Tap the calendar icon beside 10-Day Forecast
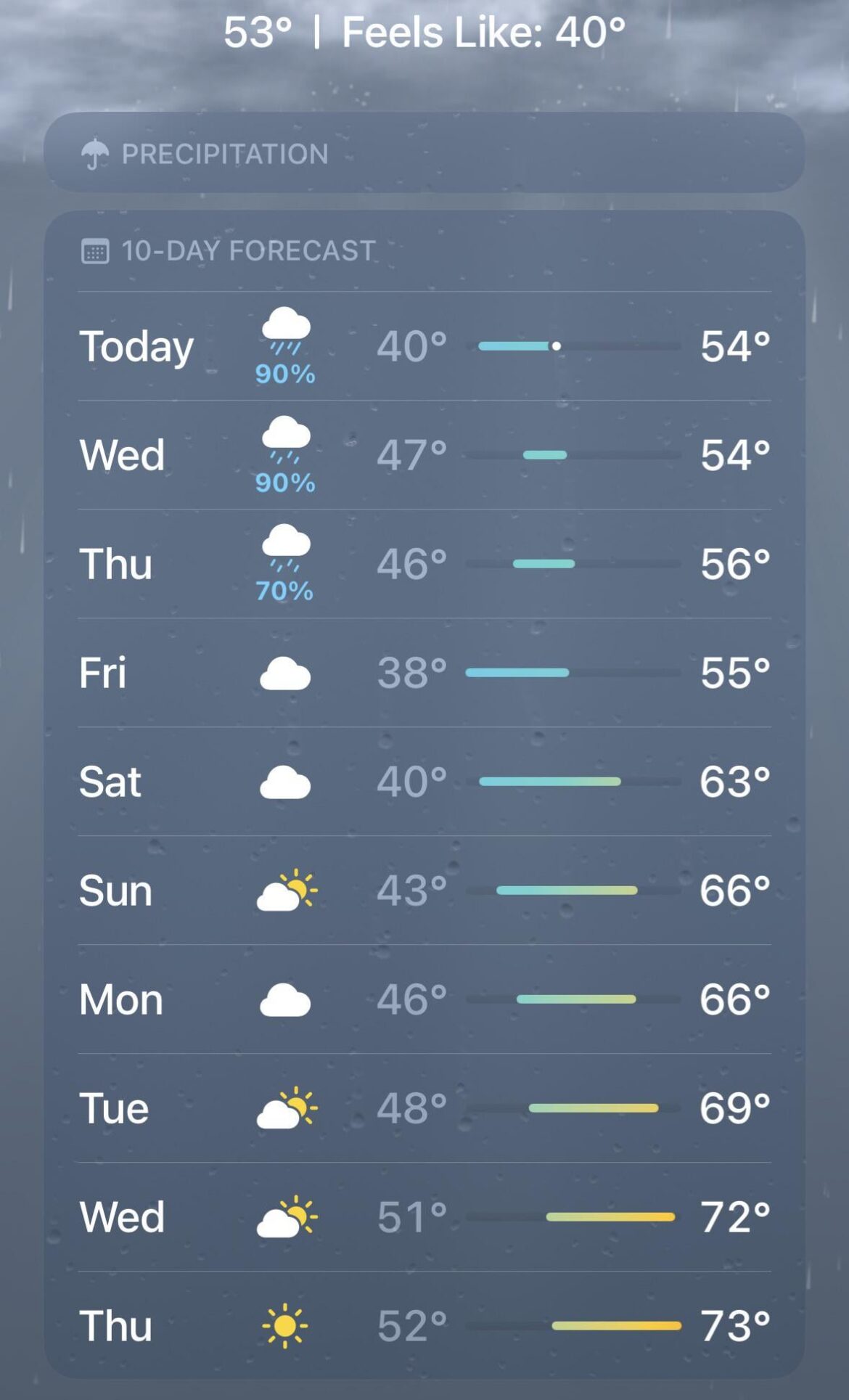 (94, 249)
